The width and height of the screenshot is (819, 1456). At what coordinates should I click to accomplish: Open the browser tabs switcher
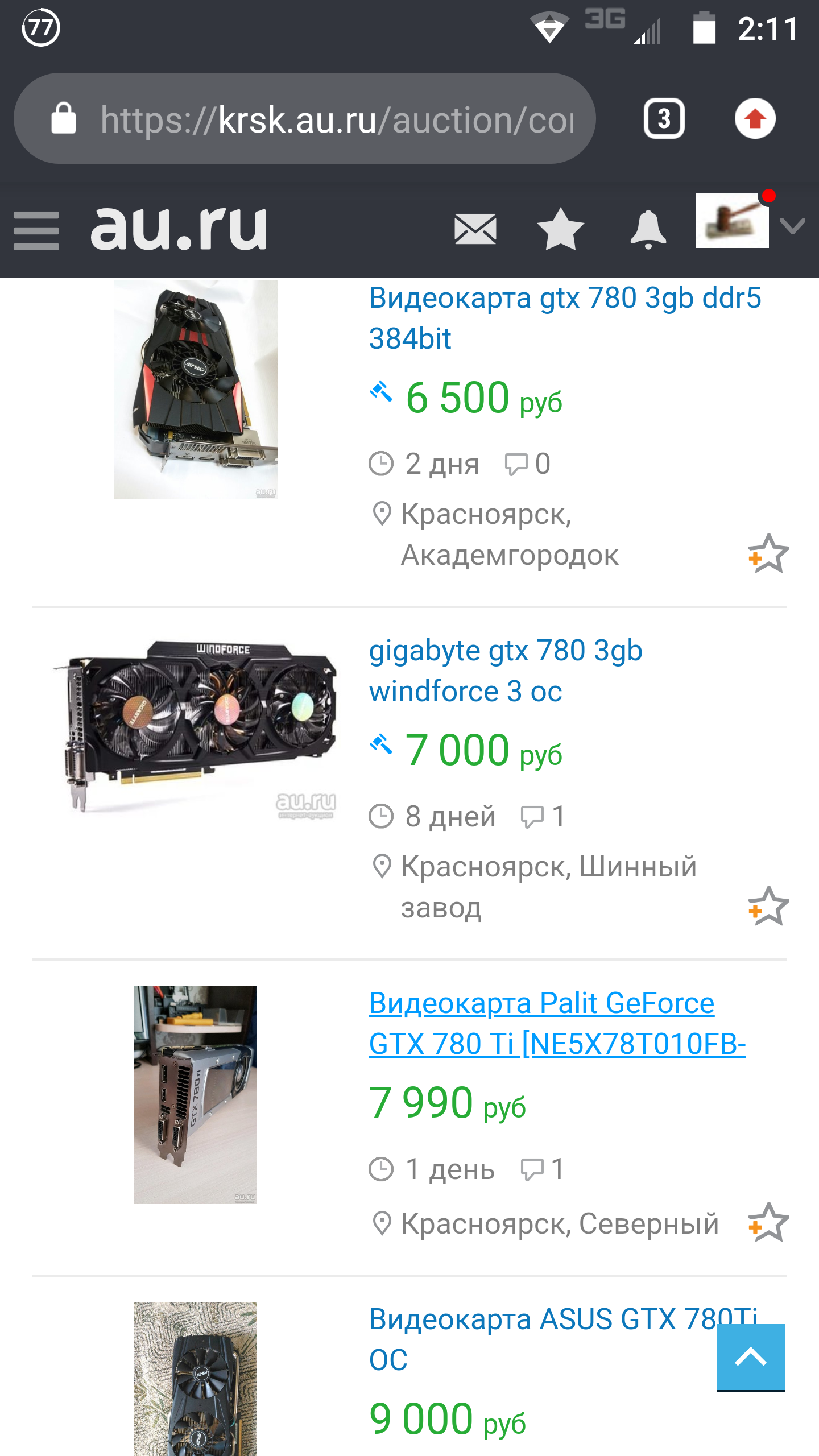click(664, 119)
